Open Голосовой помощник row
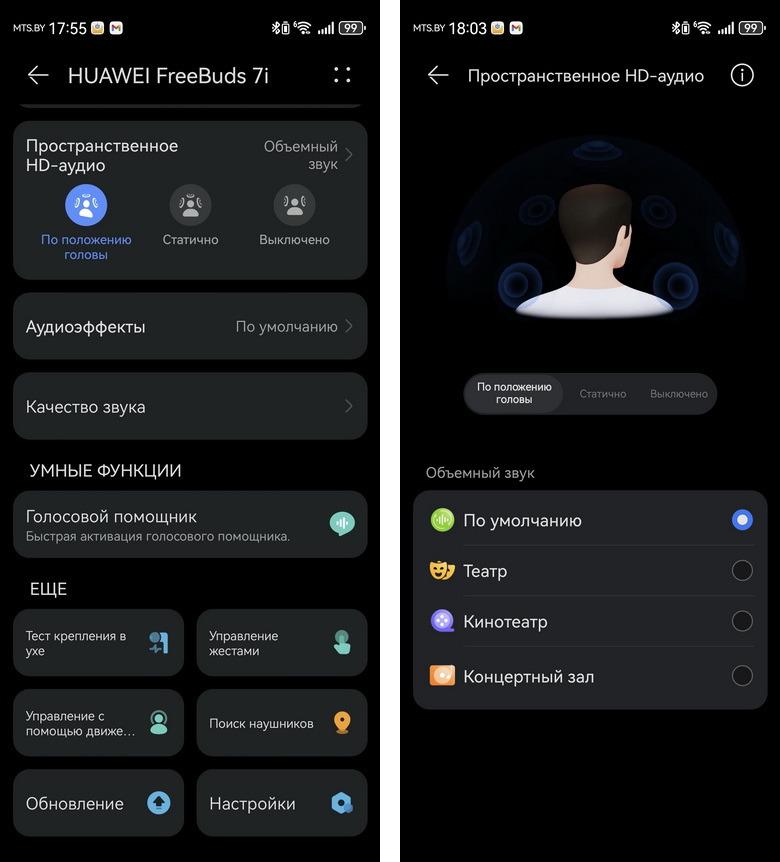 coord(190,524)
